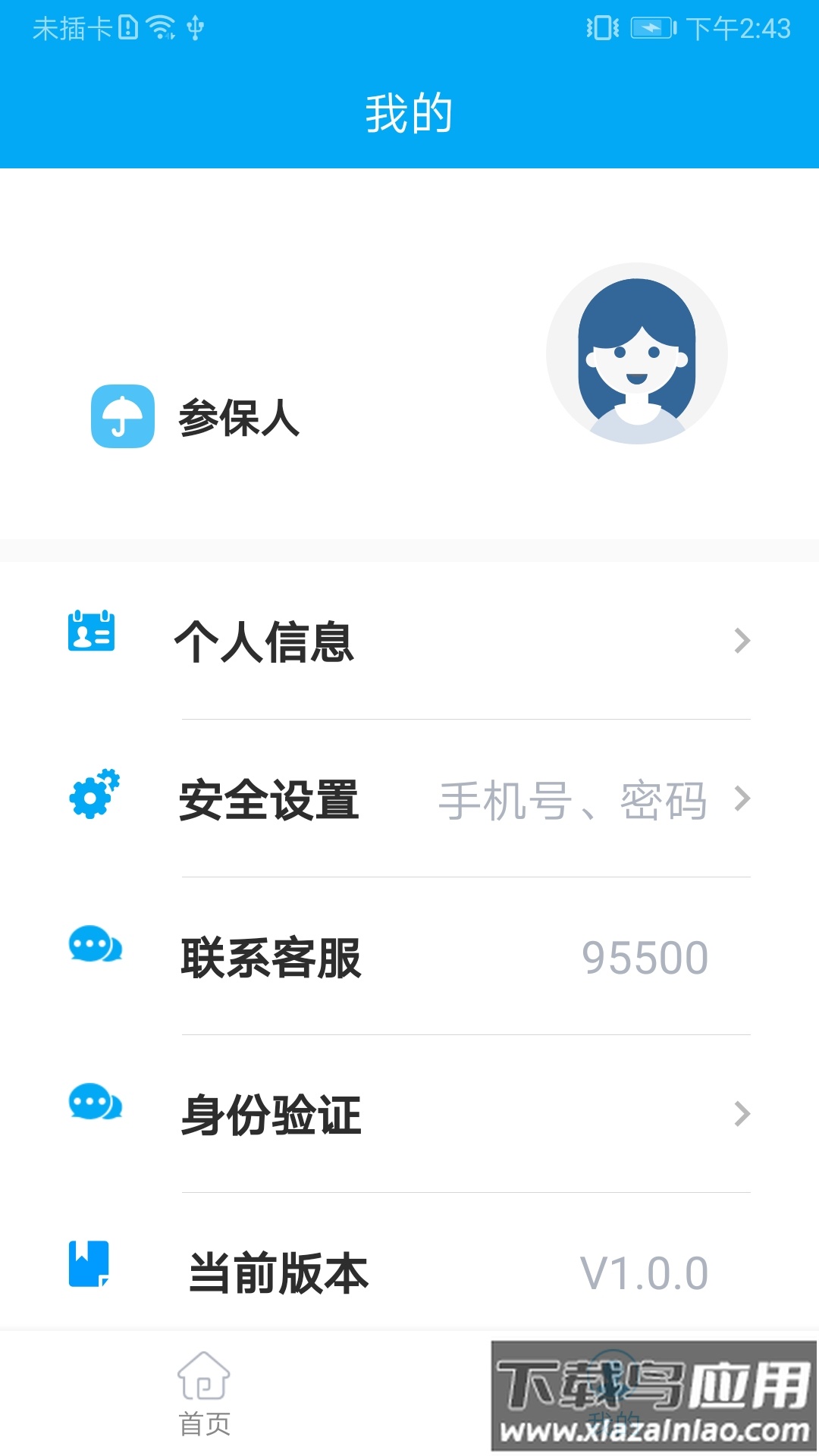Tap the chat bubble icon next to 联系客服

tap(96, 946)
